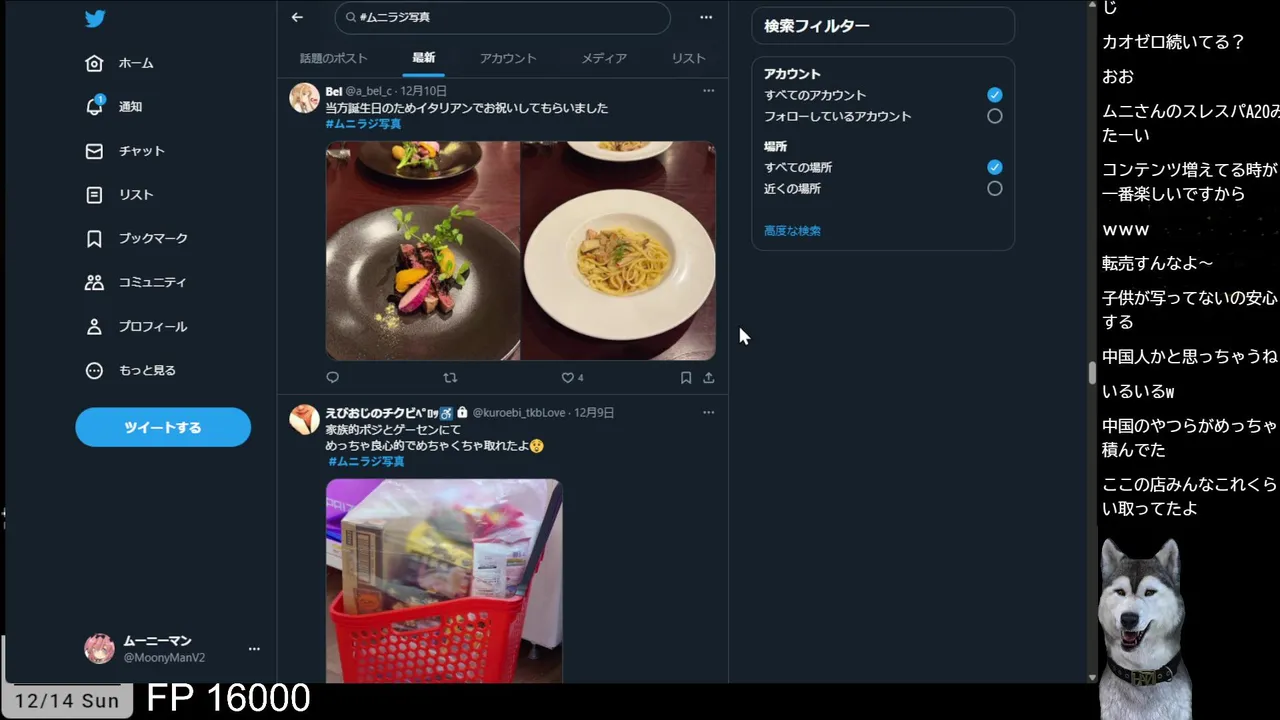Switch to the メディア tab

pos(604,58)
